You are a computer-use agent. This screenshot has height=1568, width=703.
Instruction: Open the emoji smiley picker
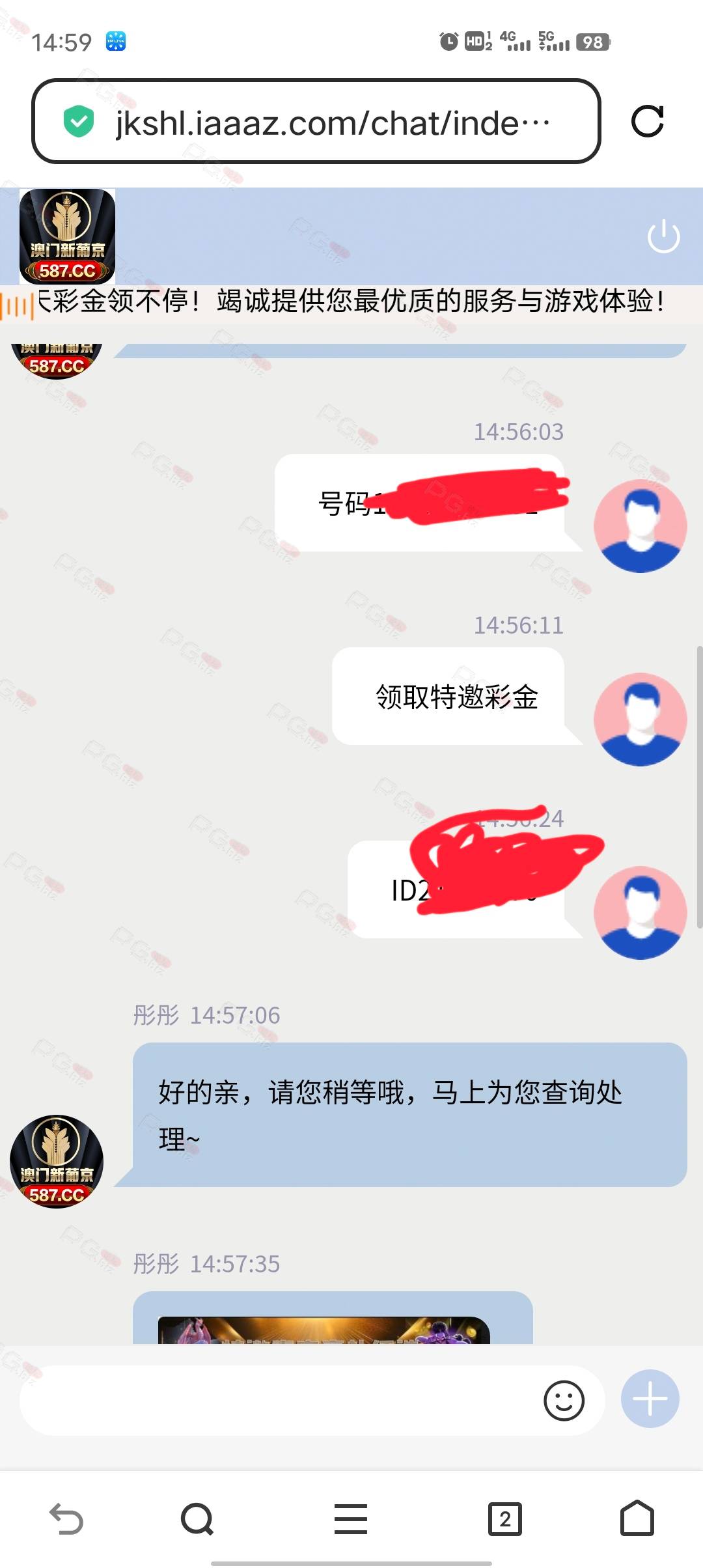(x=564, y=1400)
